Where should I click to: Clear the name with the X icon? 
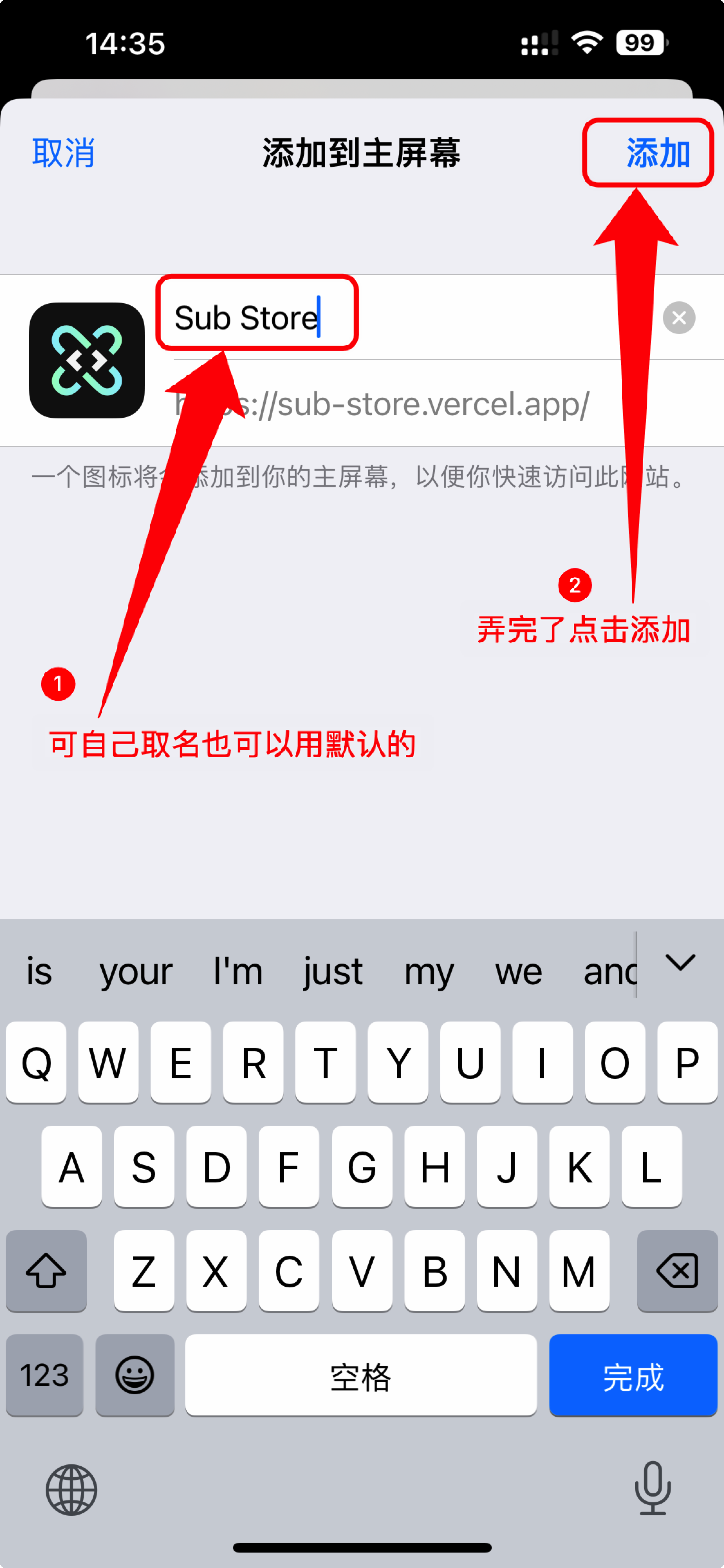coord(679,317)
